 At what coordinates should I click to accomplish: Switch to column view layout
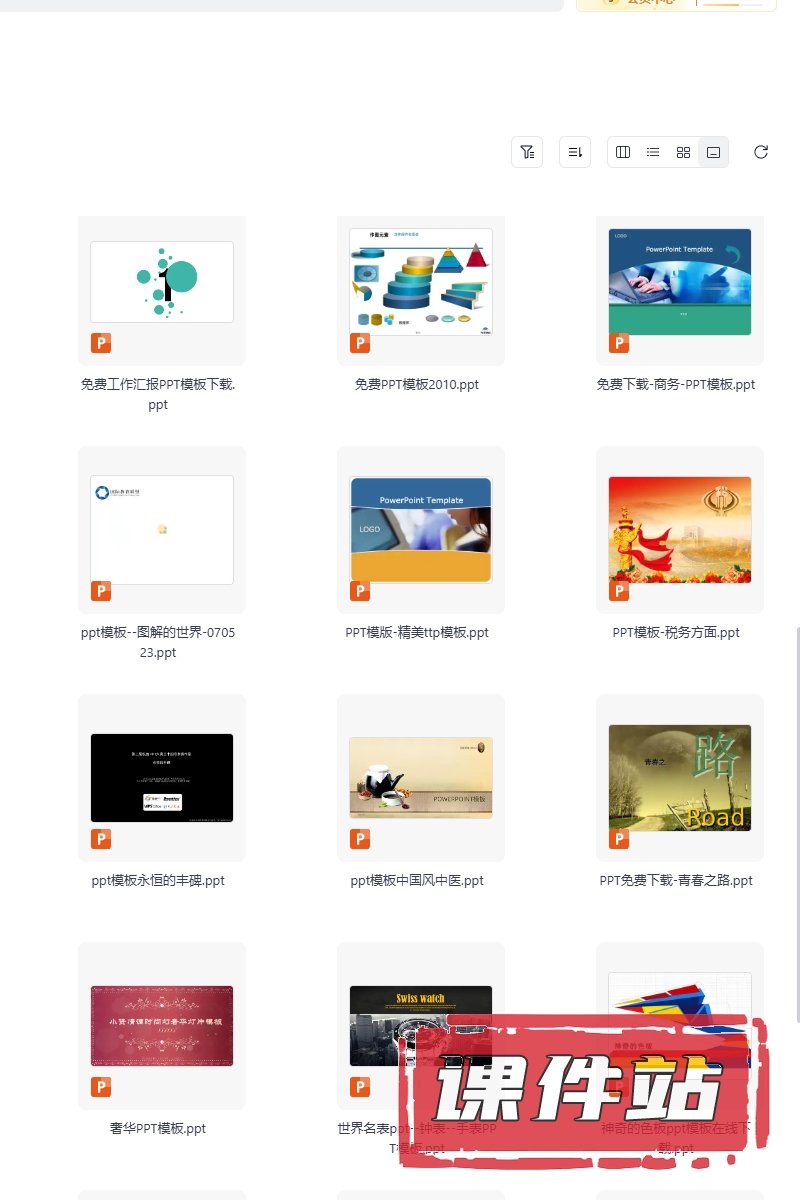coord(623,152)
